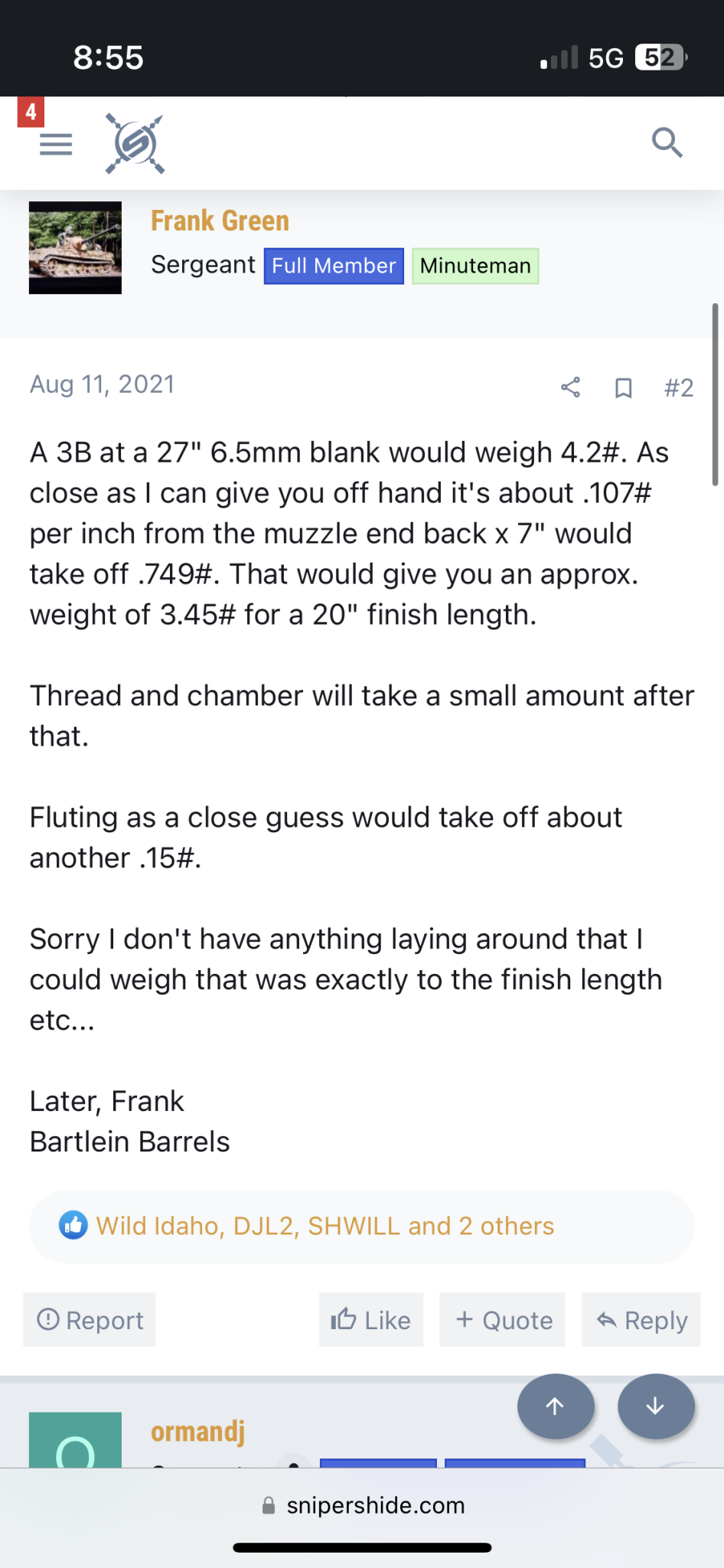Reply to Frank Green's post
Viewport: 724px width, 1568px height.
[x=641, y=1320]
